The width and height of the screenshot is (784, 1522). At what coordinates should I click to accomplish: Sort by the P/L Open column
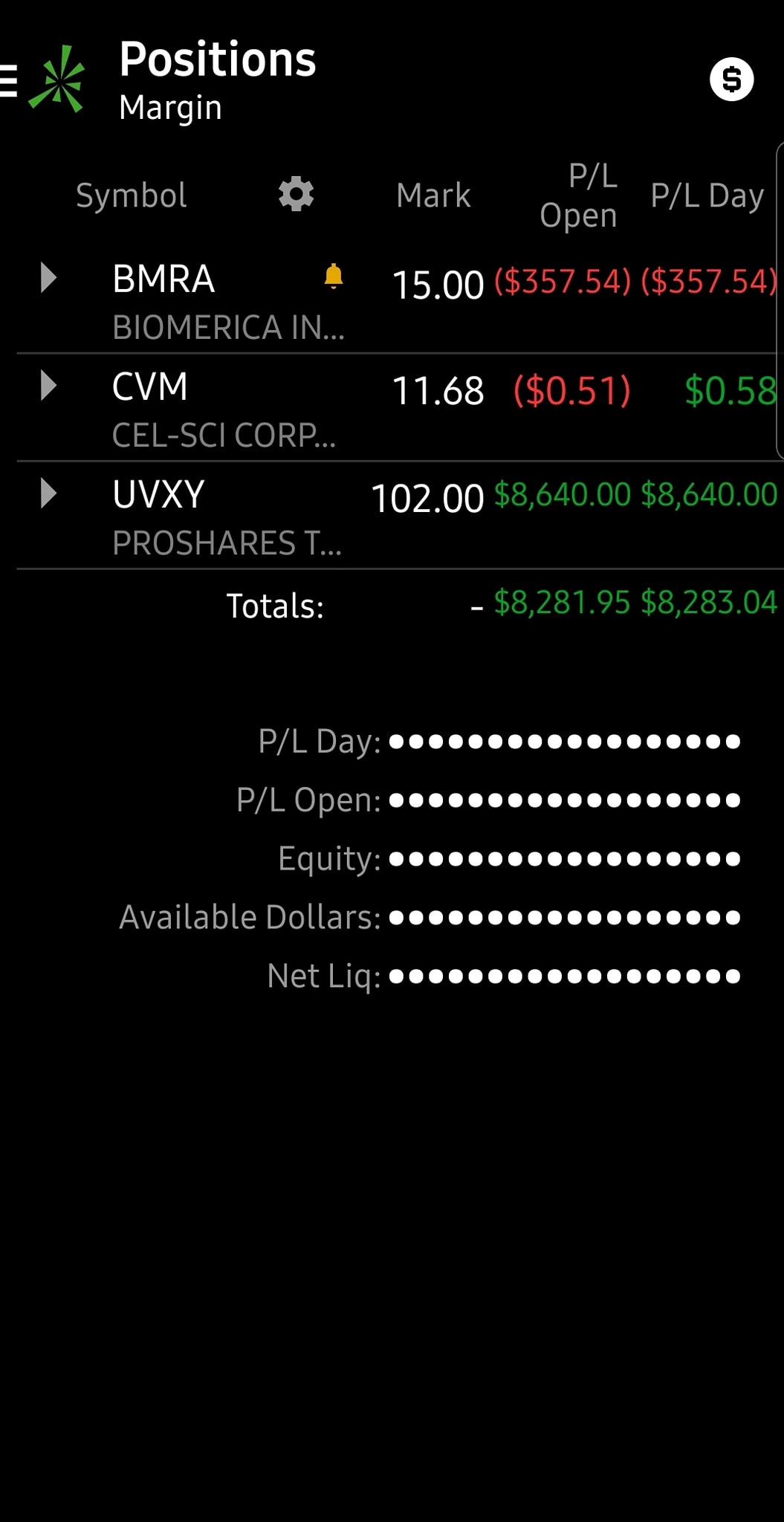579,195
